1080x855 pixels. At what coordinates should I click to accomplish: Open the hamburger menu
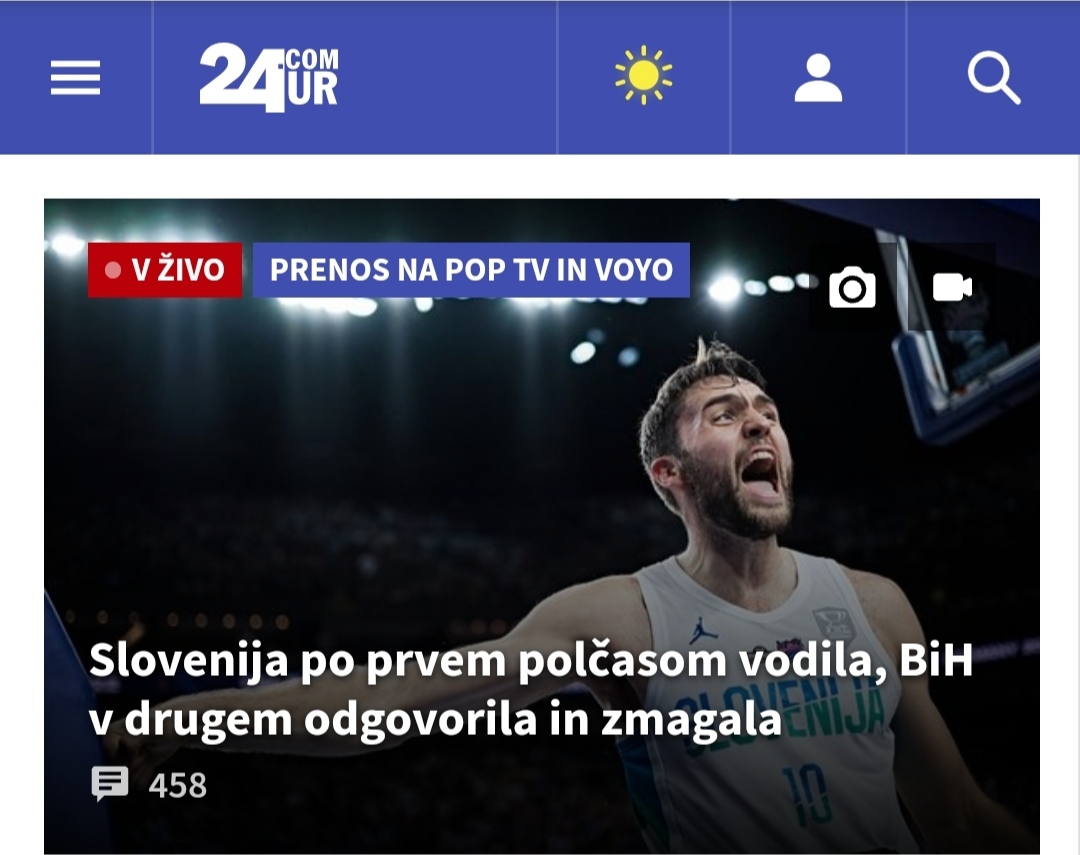76,77
